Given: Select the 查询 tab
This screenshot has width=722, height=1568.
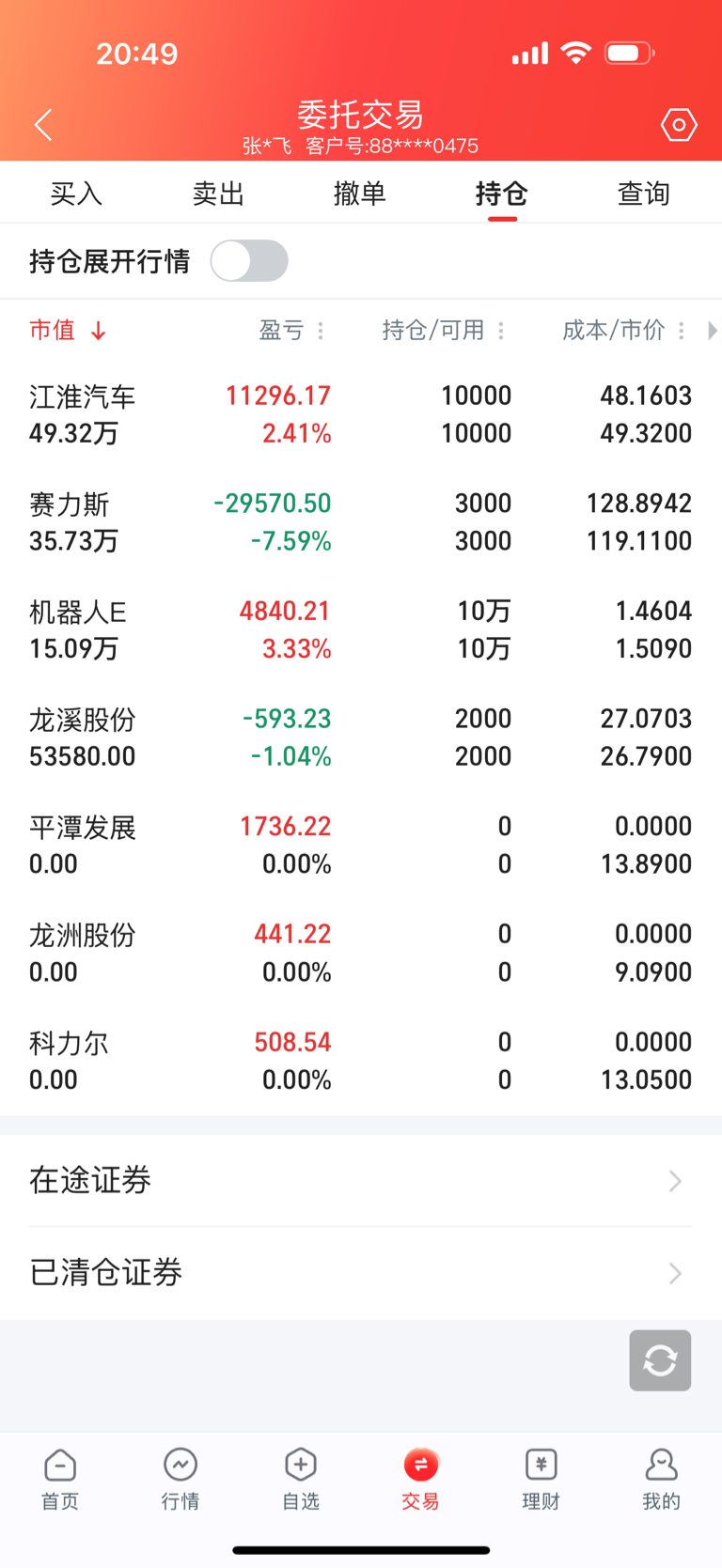Looking at the screenshot, I should click(644, 194).
